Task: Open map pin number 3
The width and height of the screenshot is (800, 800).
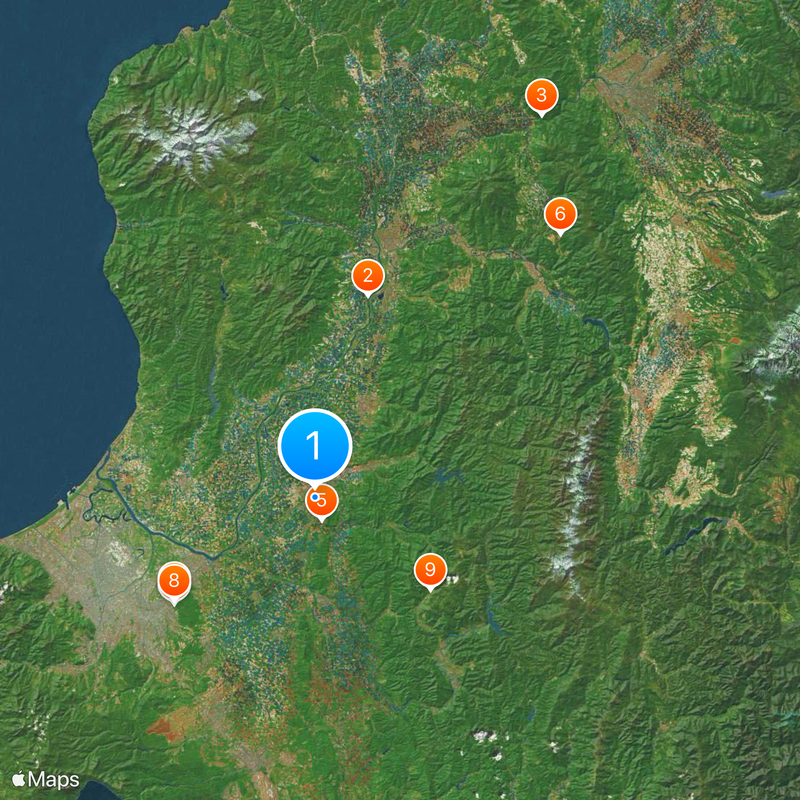Action: (541, 95)
